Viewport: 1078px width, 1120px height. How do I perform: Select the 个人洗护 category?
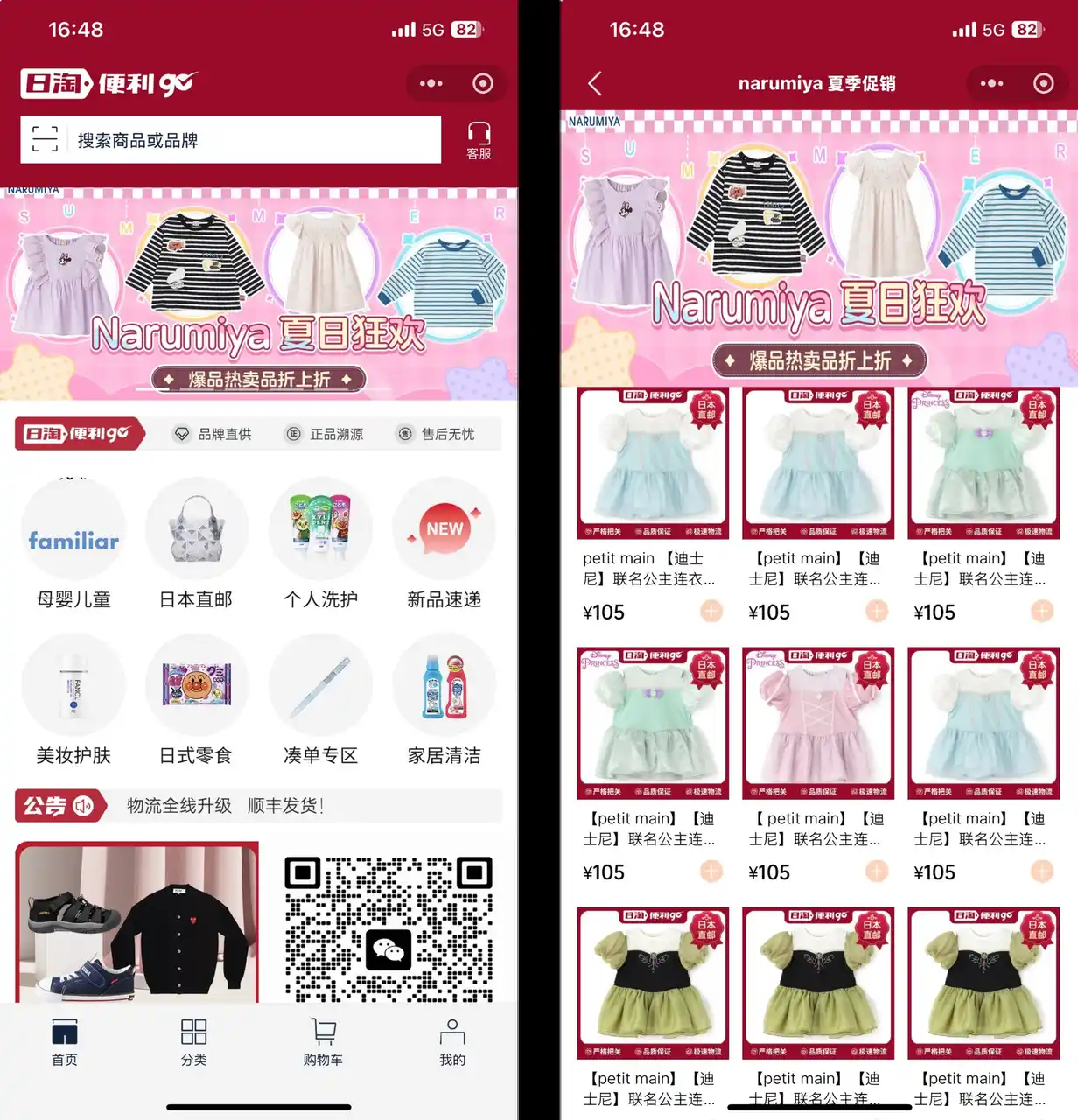pyautogui.click(x=320, y=542)
